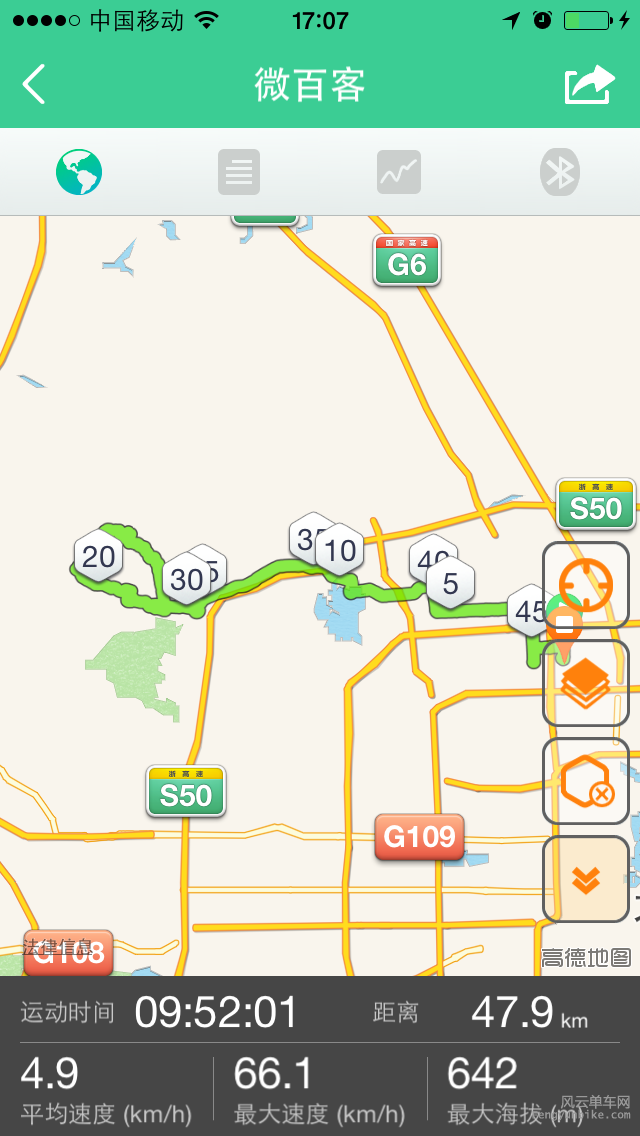This screenshot has width=640, height=1136.
Task: Switch to the map globe tab
Action: coord(79,172)
